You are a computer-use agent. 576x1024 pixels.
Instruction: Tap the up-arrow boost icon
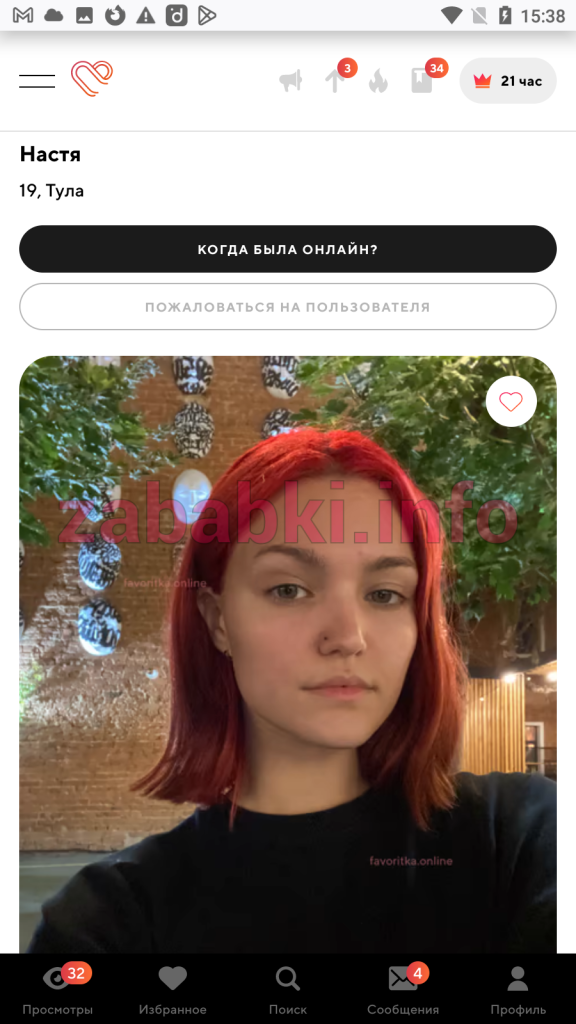[335, 81]
